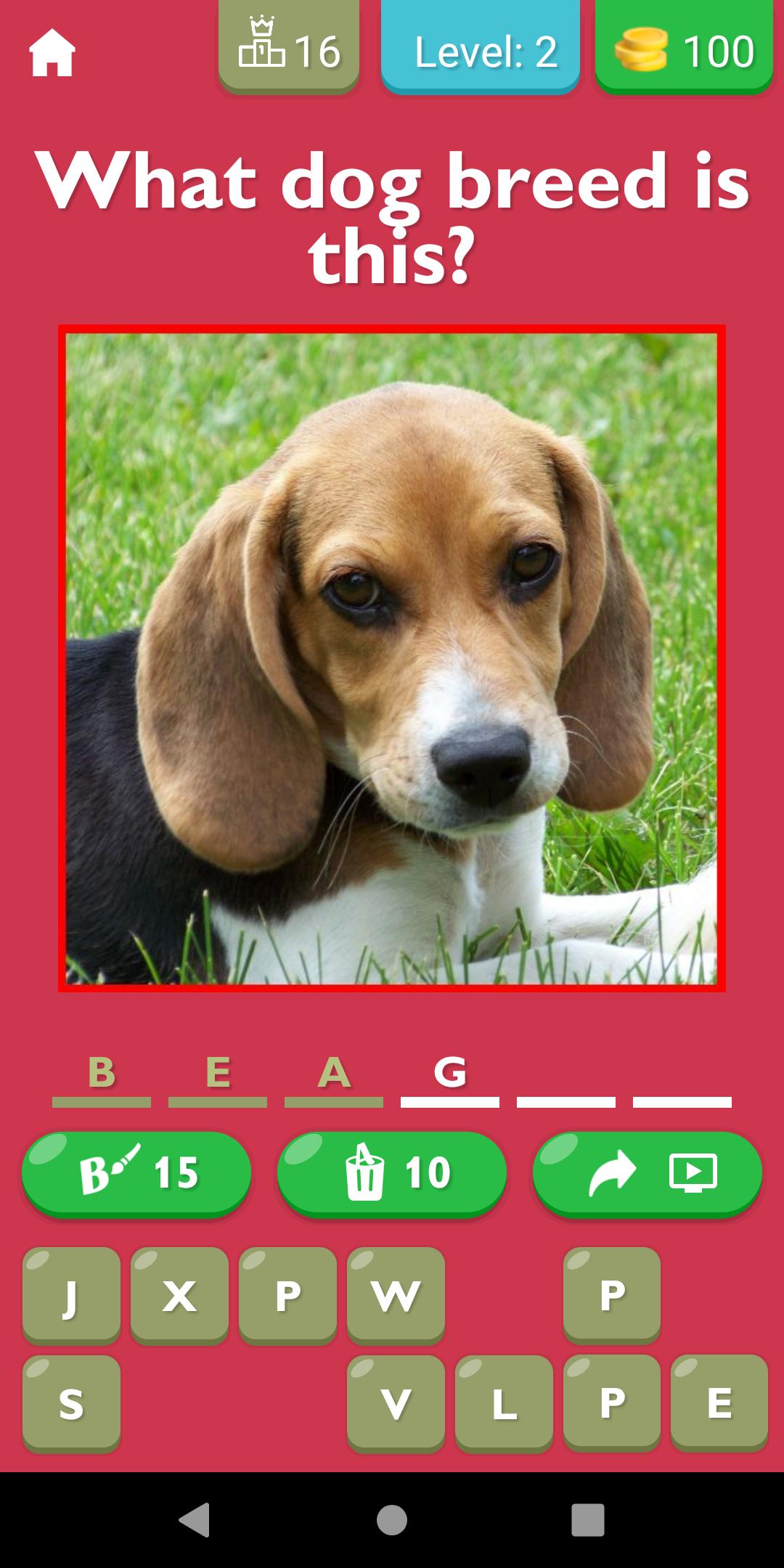Pick the letter S tile
This screenshot has height=1568, width=784.
tap(71, 1402)
